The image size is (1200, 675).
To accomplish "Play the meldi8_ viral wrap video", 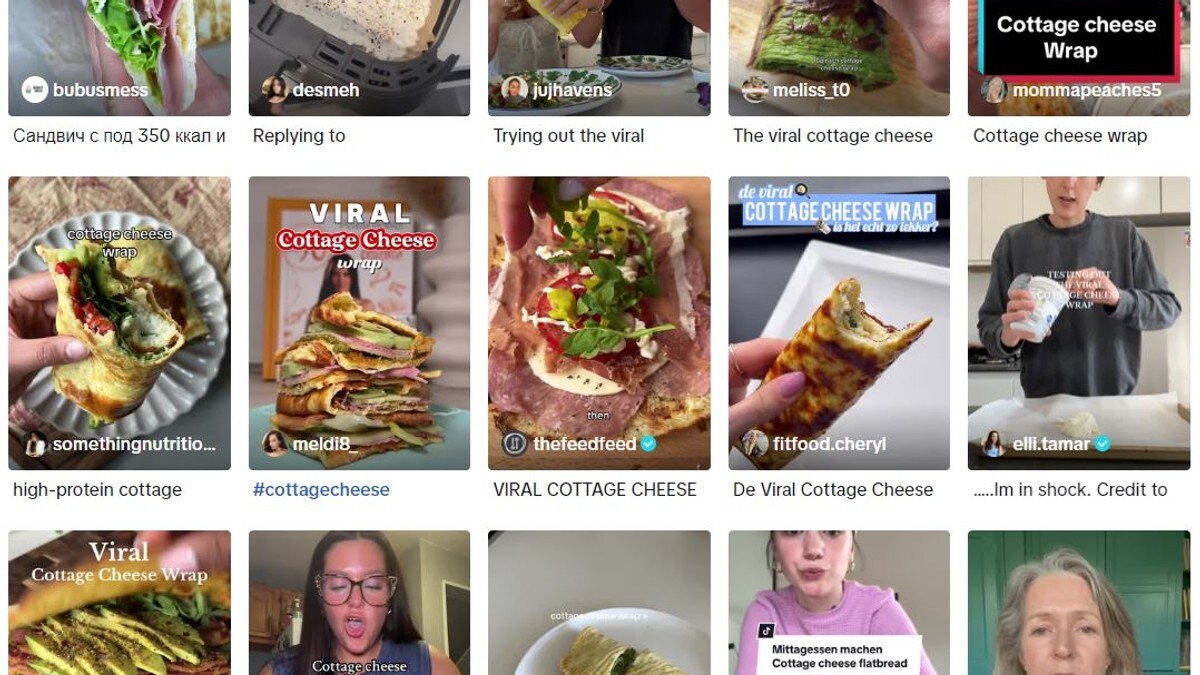I will pos(359,322).
